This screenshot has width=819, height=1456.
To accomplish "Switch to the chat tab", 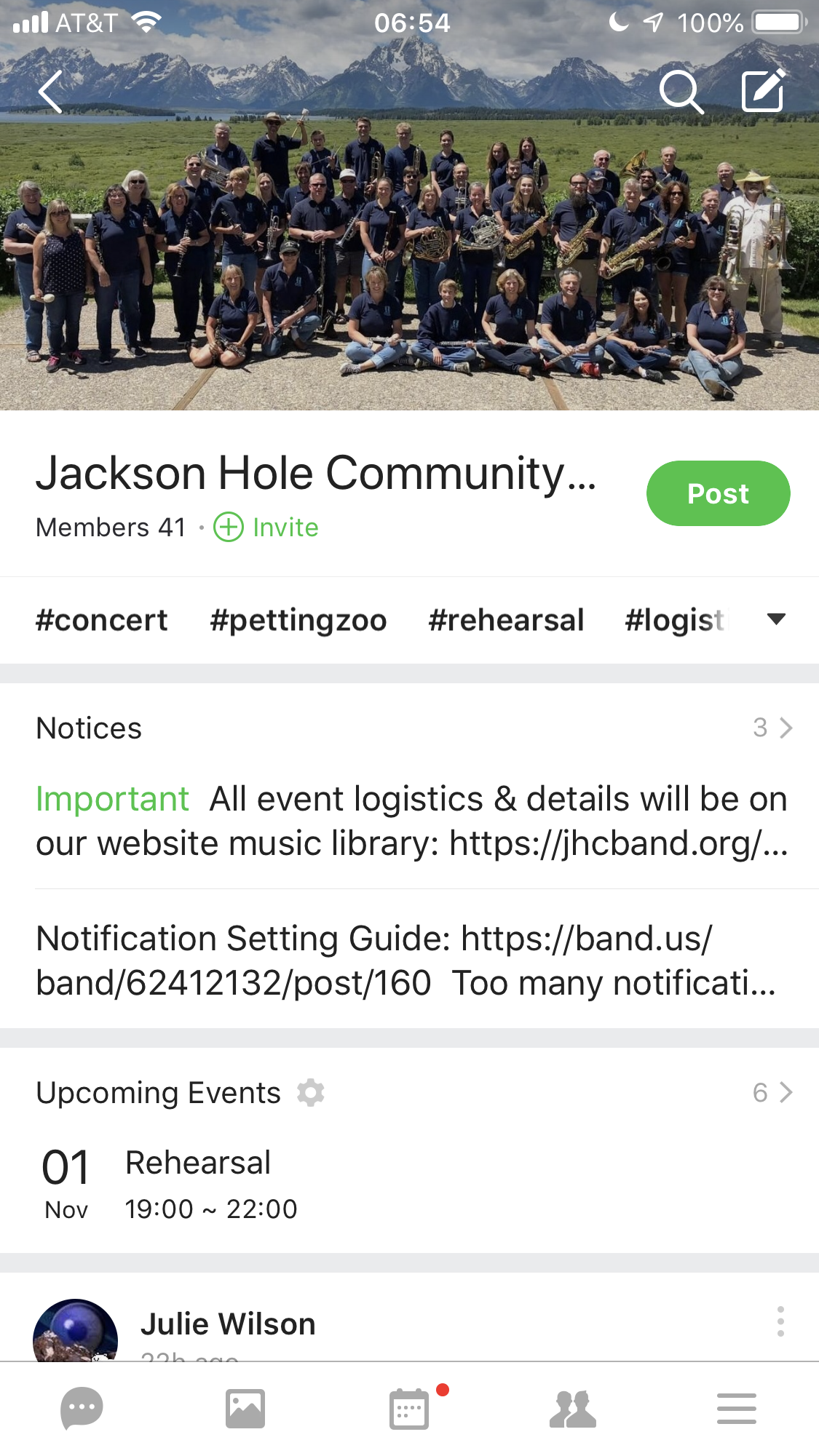I will click(82, 1409).
